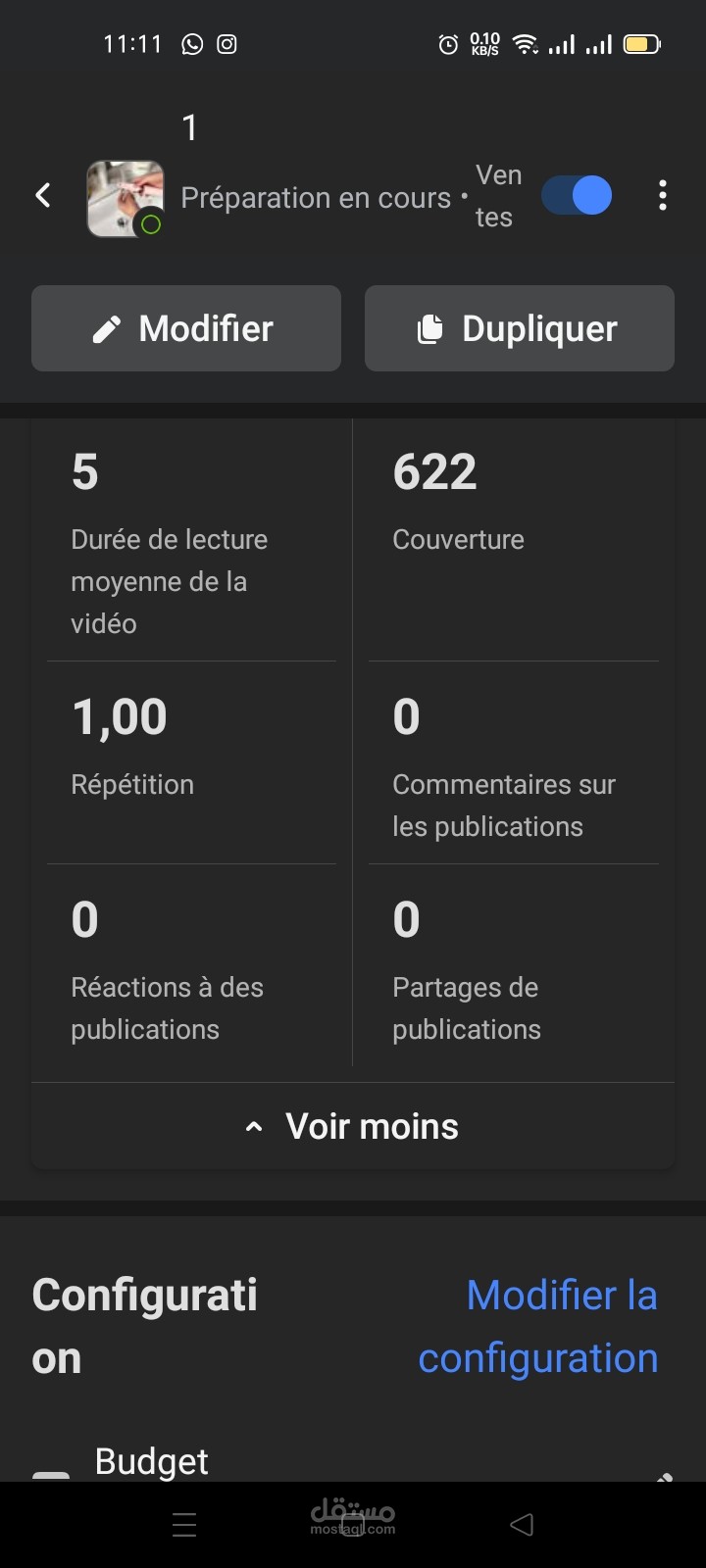Open Modifier la configuration link
Image resolution: width=706 pixels, height=1568 pixels.
click(x=538, y=1326)
